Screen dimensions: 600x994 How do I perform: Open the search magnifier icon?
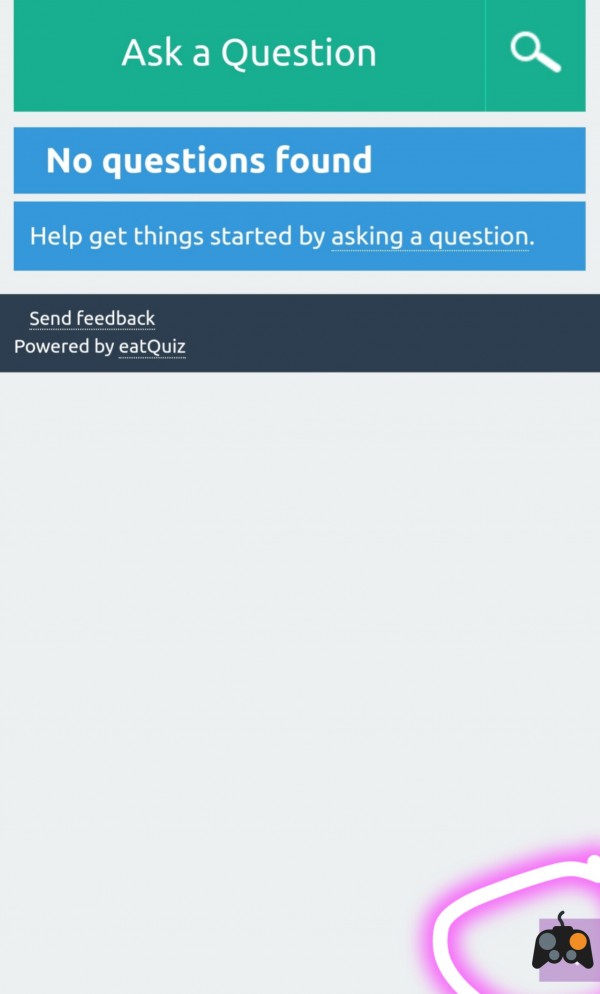click(535, 52)
